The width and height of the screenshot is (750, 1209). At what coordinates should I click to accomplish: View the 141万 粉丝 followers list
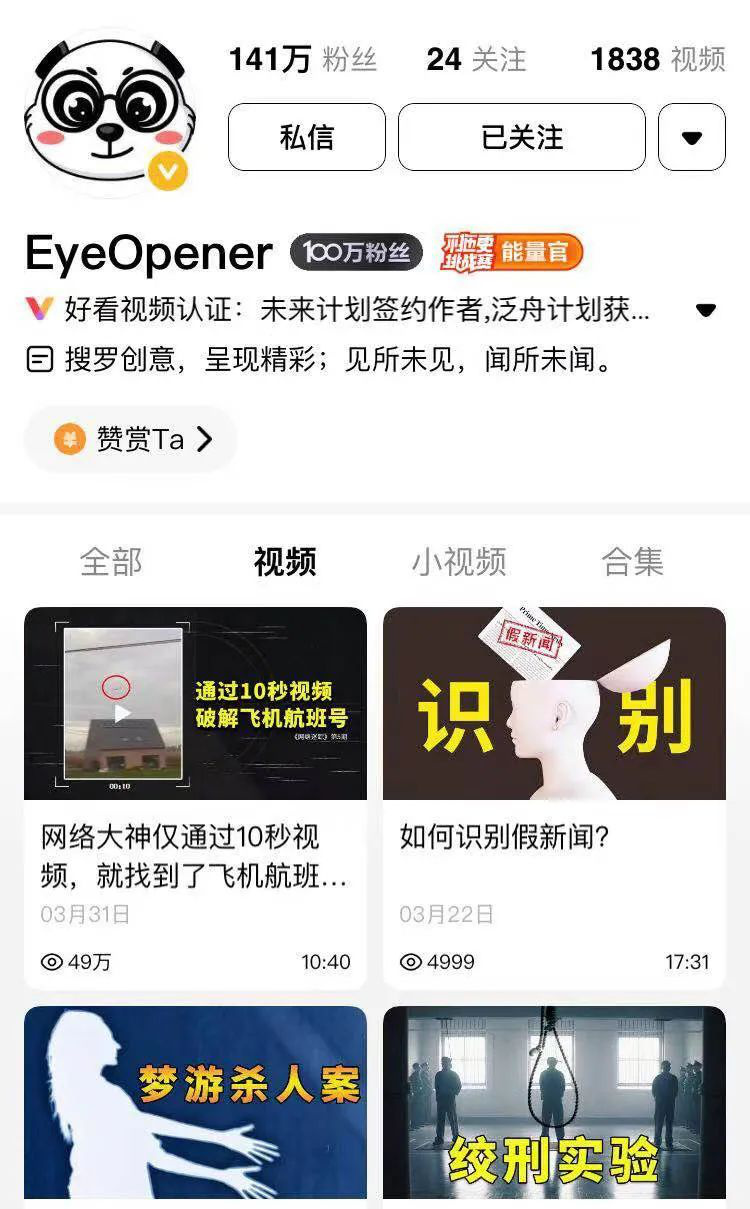303,59
